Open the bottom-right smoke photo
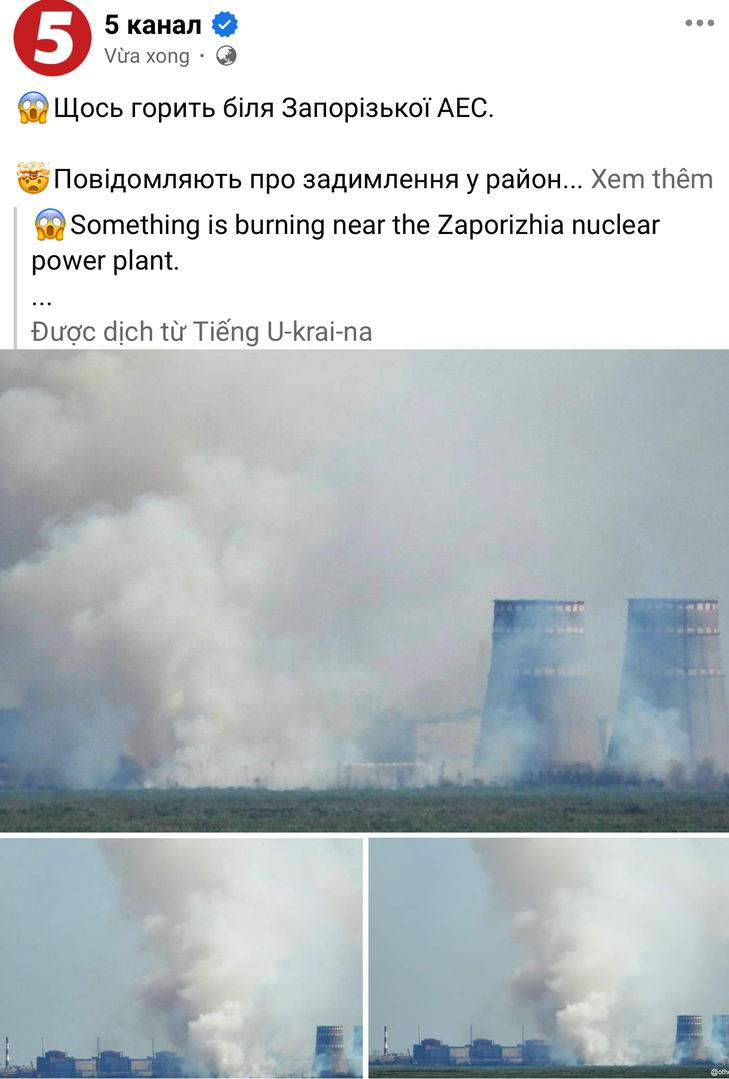 [x=548, y=957]
